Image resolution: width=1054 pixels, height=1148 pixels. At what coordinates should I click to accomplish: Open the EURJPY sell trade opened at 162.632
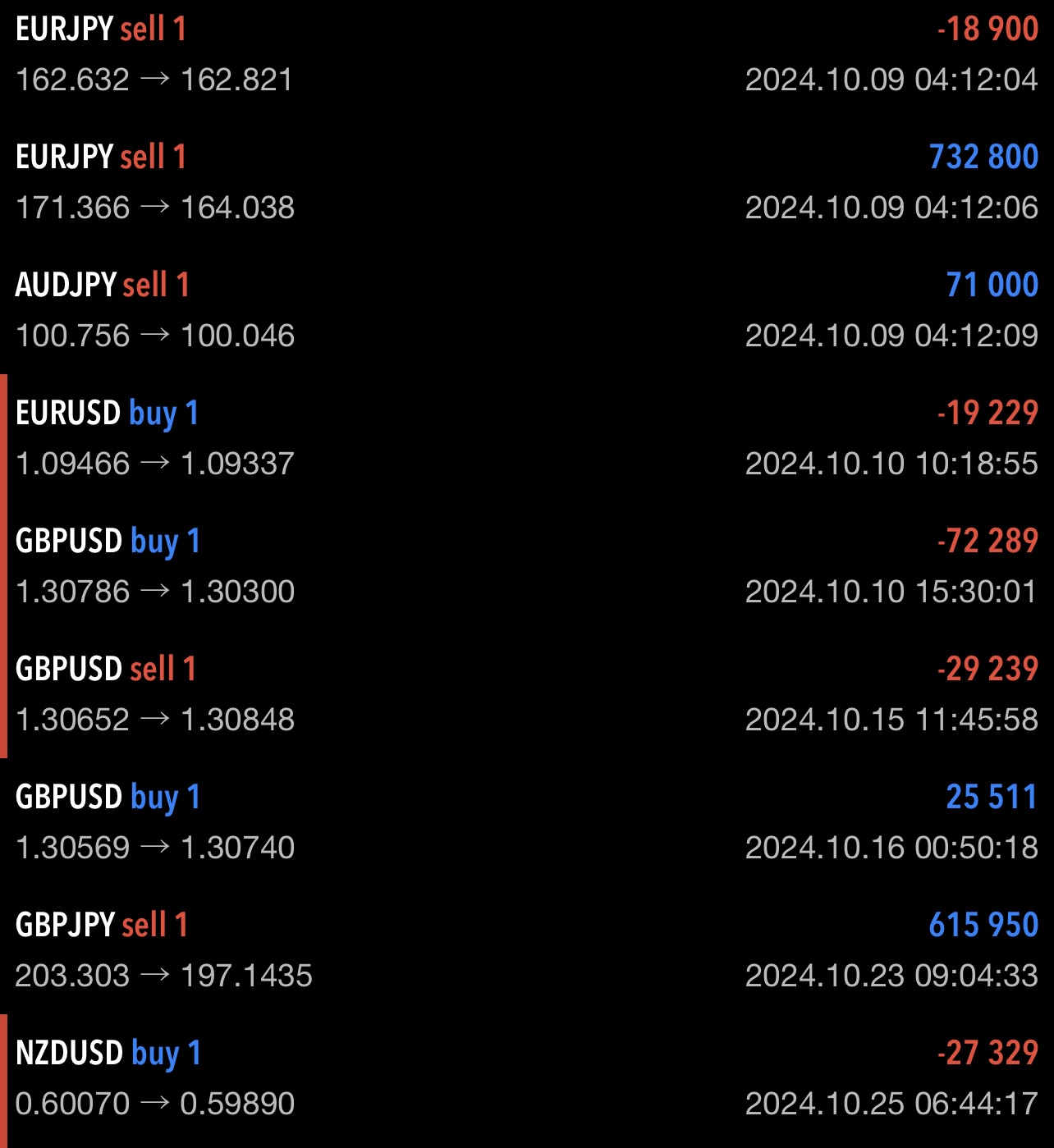point(527,54)
